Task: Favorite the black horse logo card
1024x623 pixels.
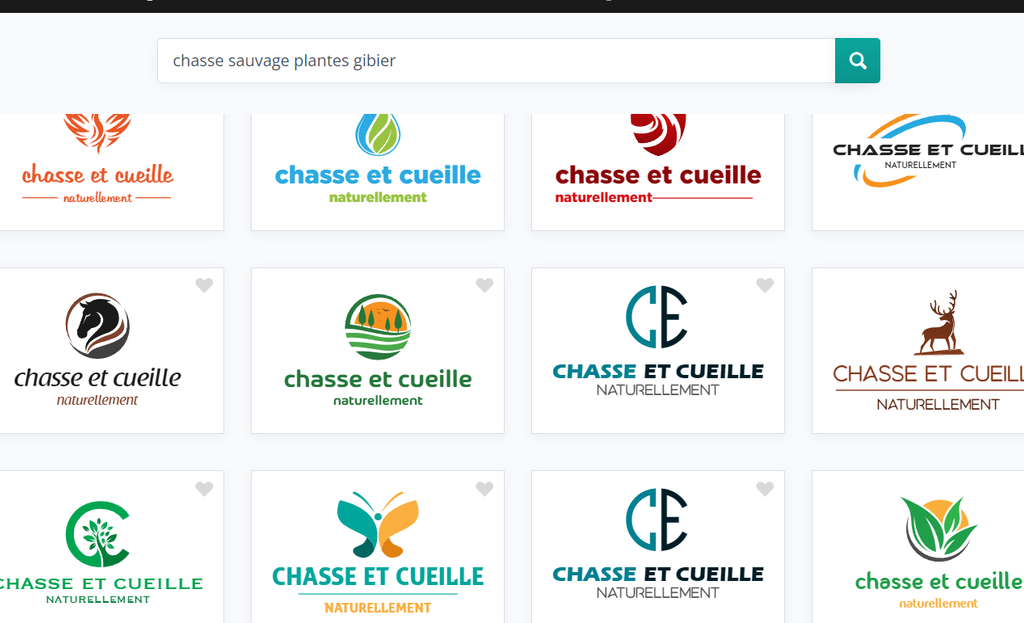Action: pyautogui.click(x=204, y=286)
